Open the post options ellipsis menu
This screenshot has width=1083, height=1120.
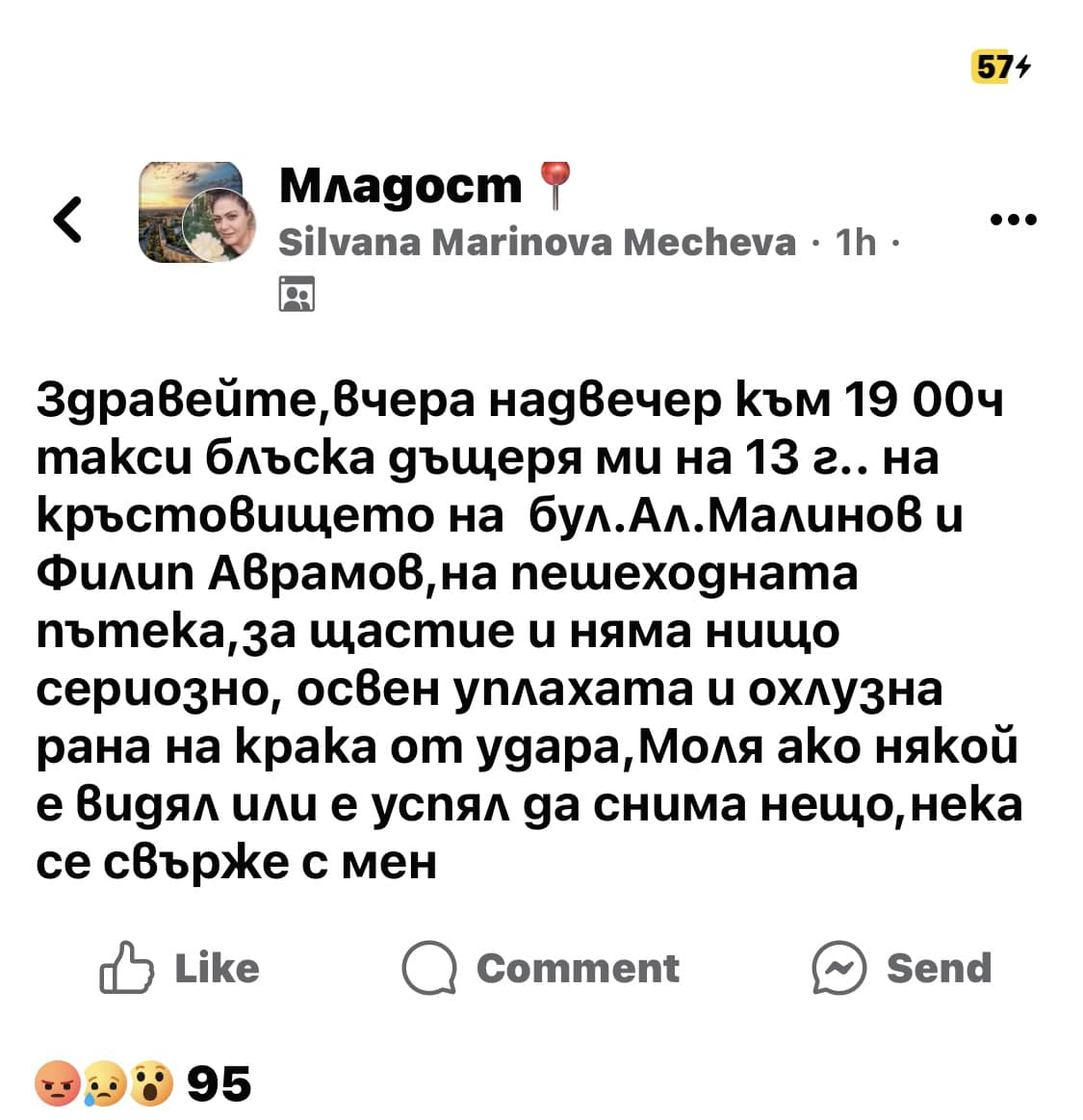(x=1010, y=220)
